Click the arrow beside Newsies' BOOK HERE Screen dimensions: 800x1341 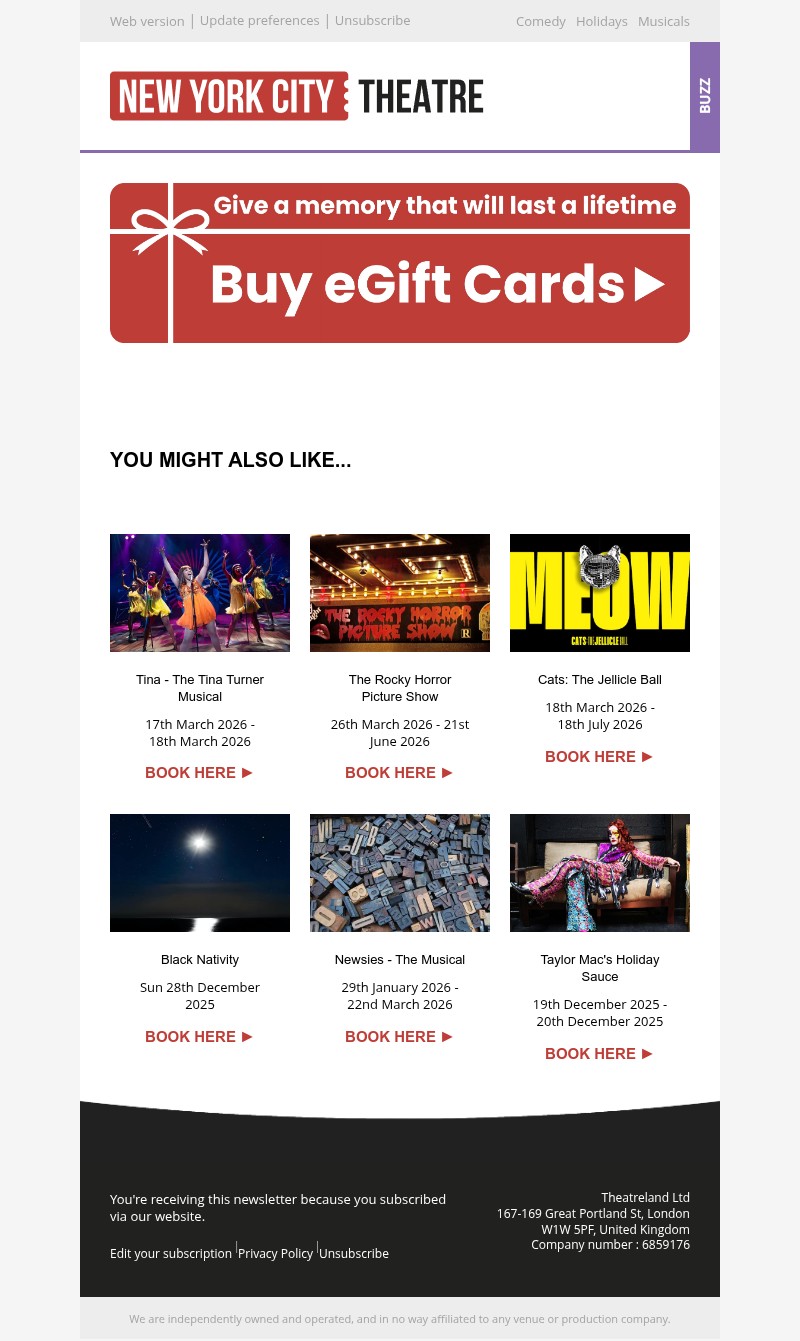click(446, 1036)
